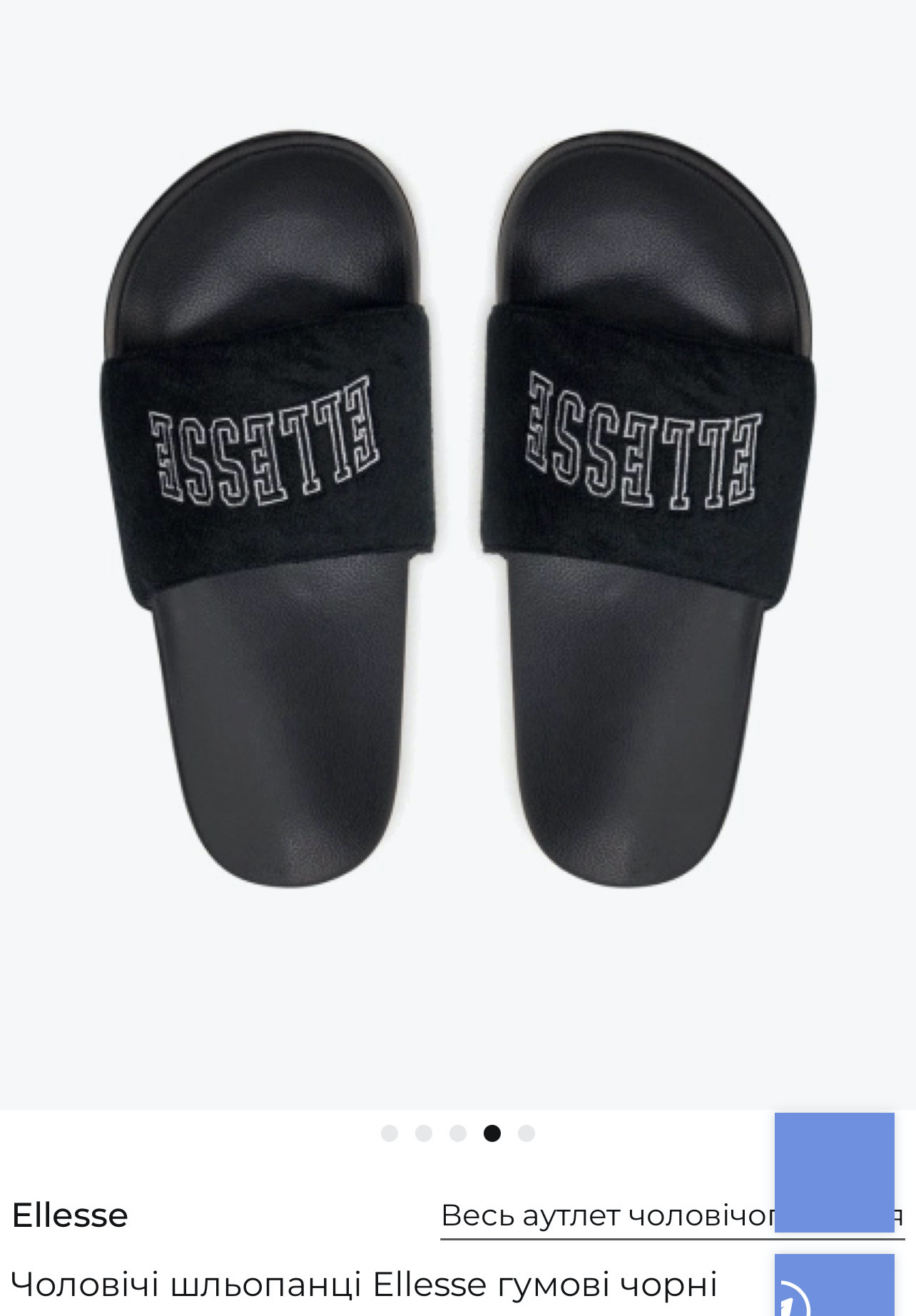The image size is (916, 1316).
Task: Show the fifth product photo dot
Action: click(x=526, y=1133)
